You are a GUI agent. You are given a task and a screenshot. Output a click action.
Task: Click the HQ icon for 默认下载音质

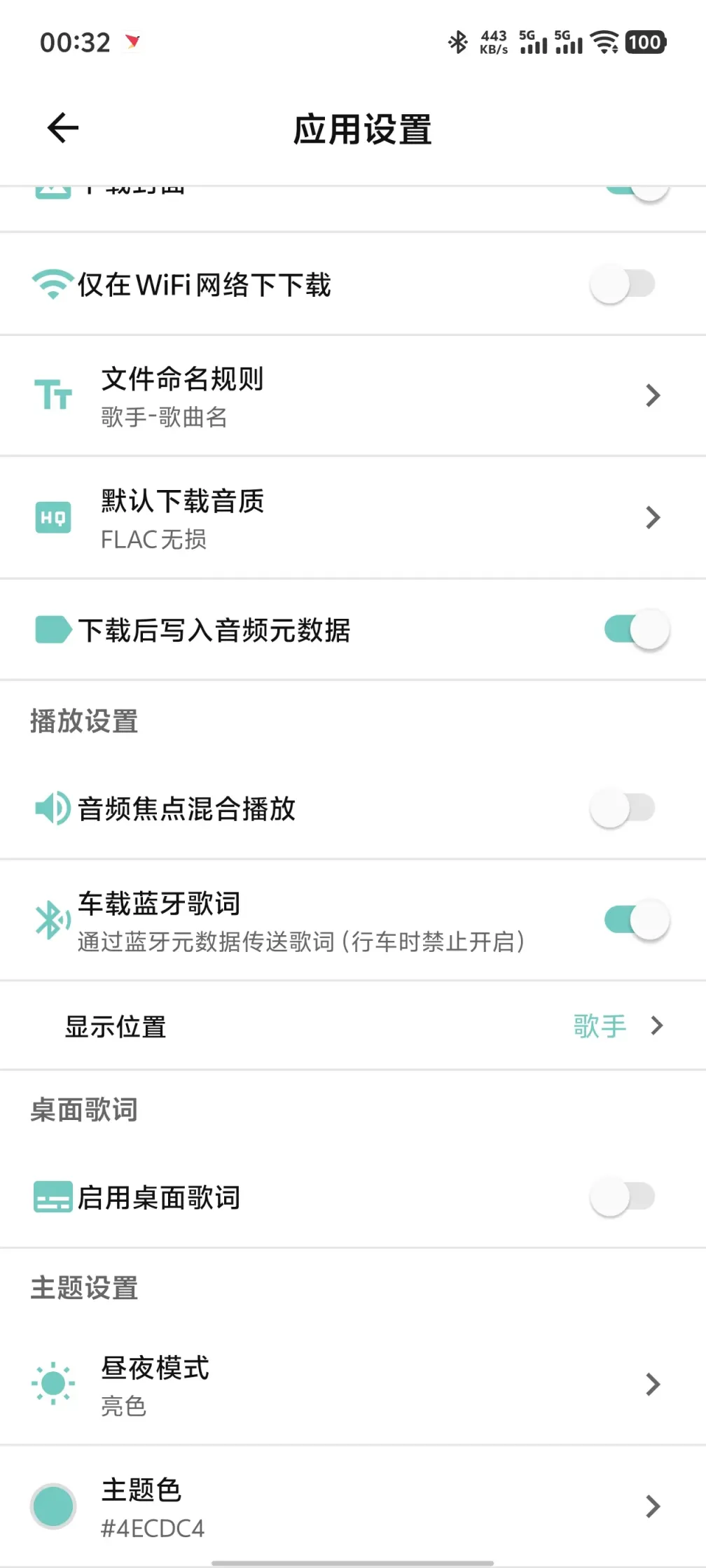tap(53, 518)
